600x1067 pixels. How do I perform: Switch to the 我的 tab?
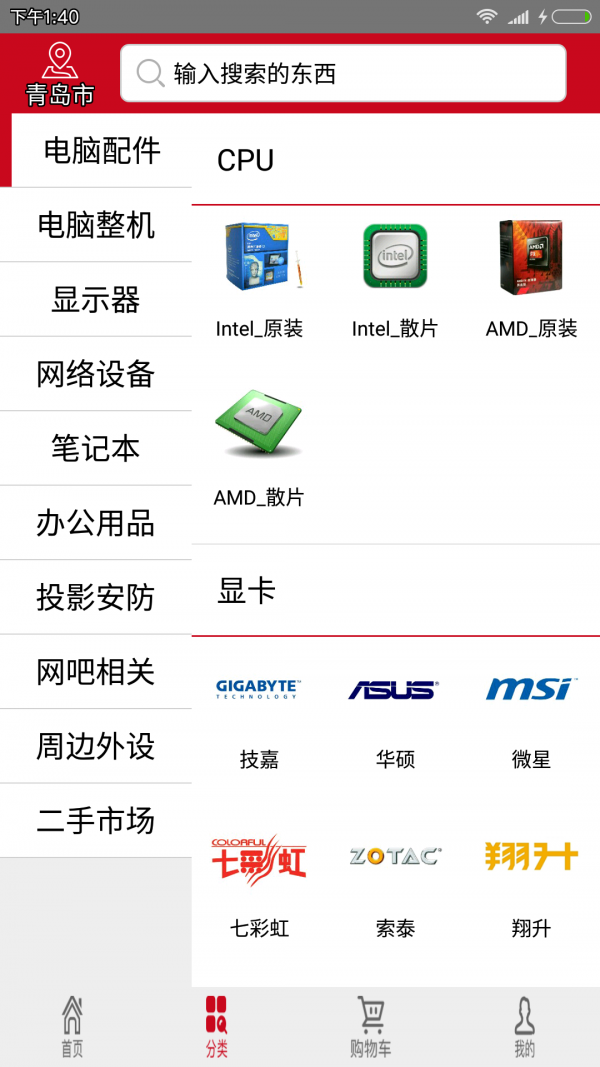[524, 1027]
